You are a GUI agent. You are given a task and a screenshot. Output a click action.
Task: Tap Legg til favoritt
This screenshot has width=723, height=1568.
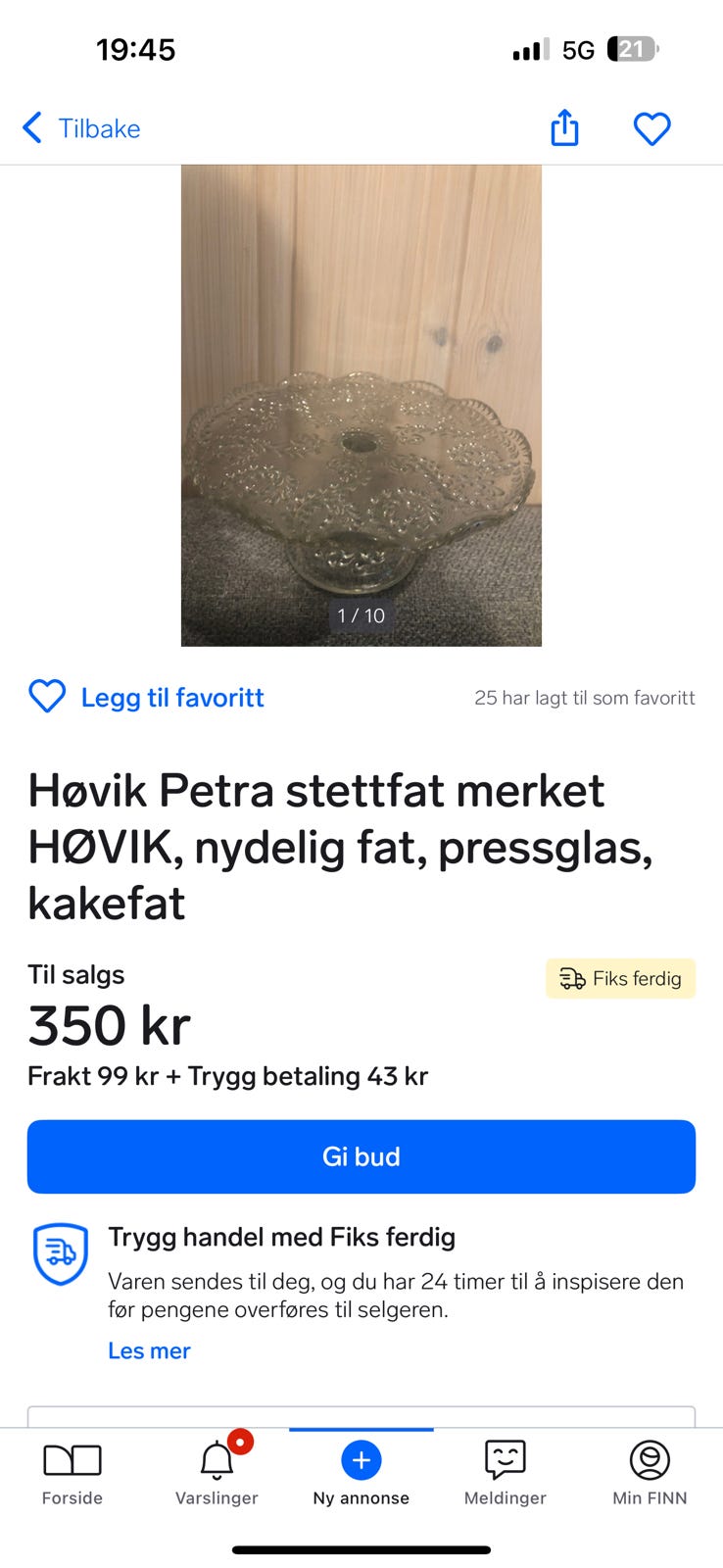(147, 697)
